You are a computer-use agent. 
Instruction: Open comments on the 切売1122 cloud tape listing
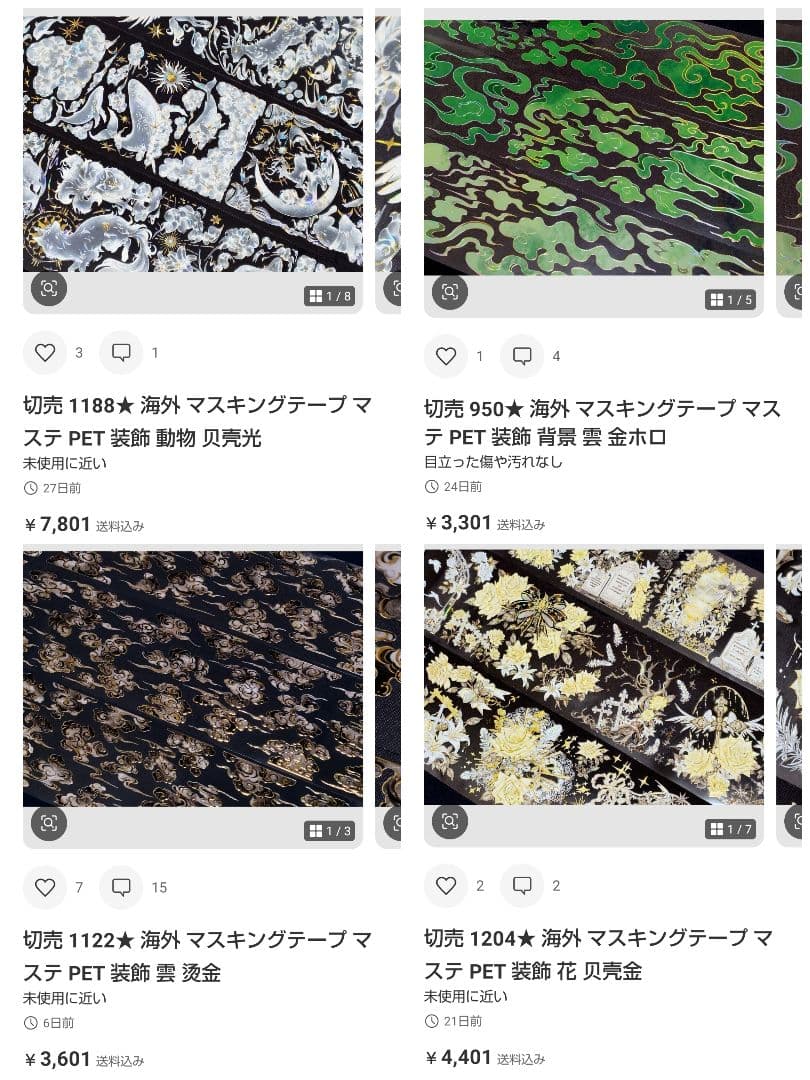tap(122, 888)
